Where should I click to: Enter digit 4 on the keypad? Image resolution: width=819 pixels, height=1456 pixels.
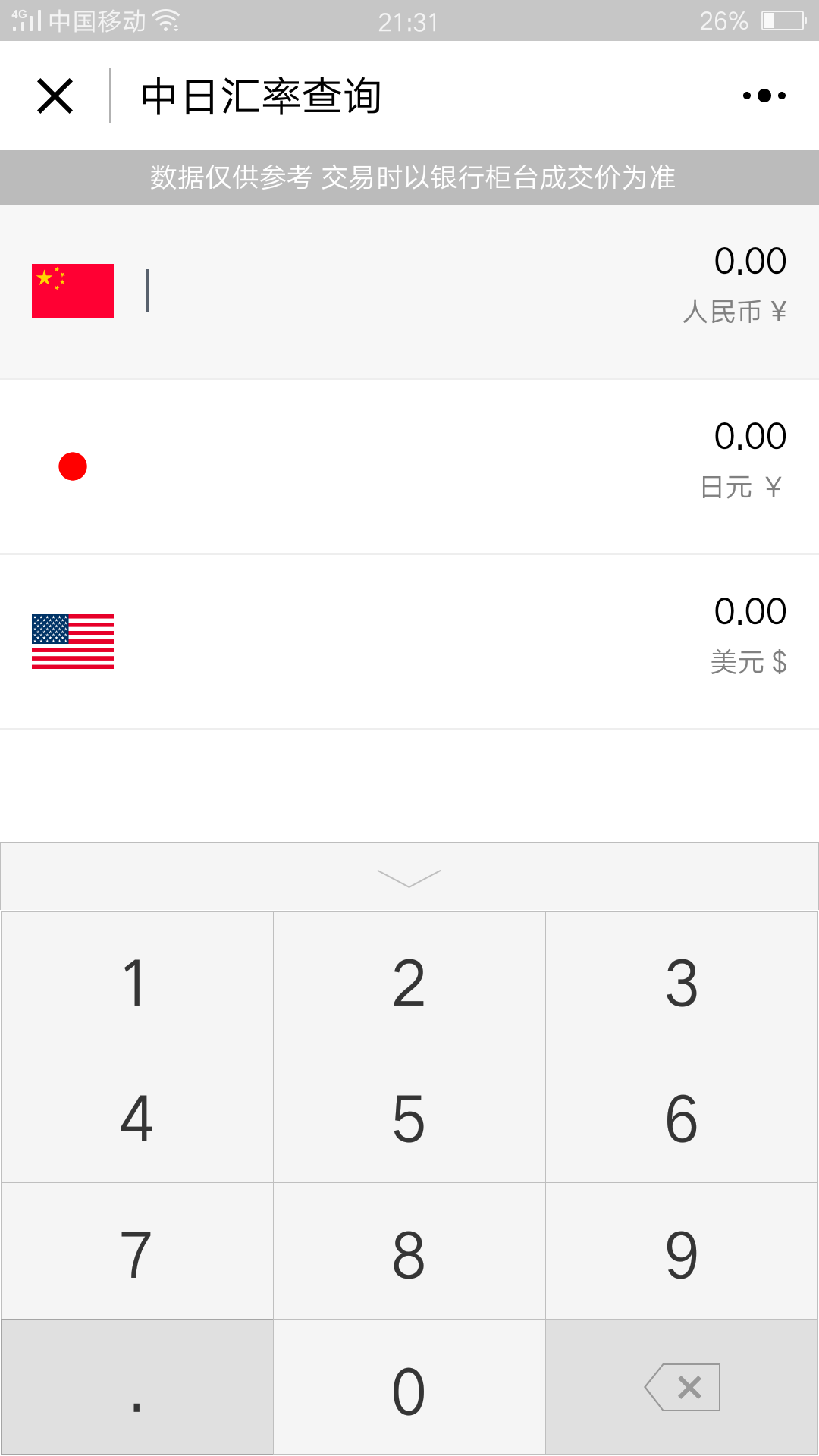(137, 1115)
